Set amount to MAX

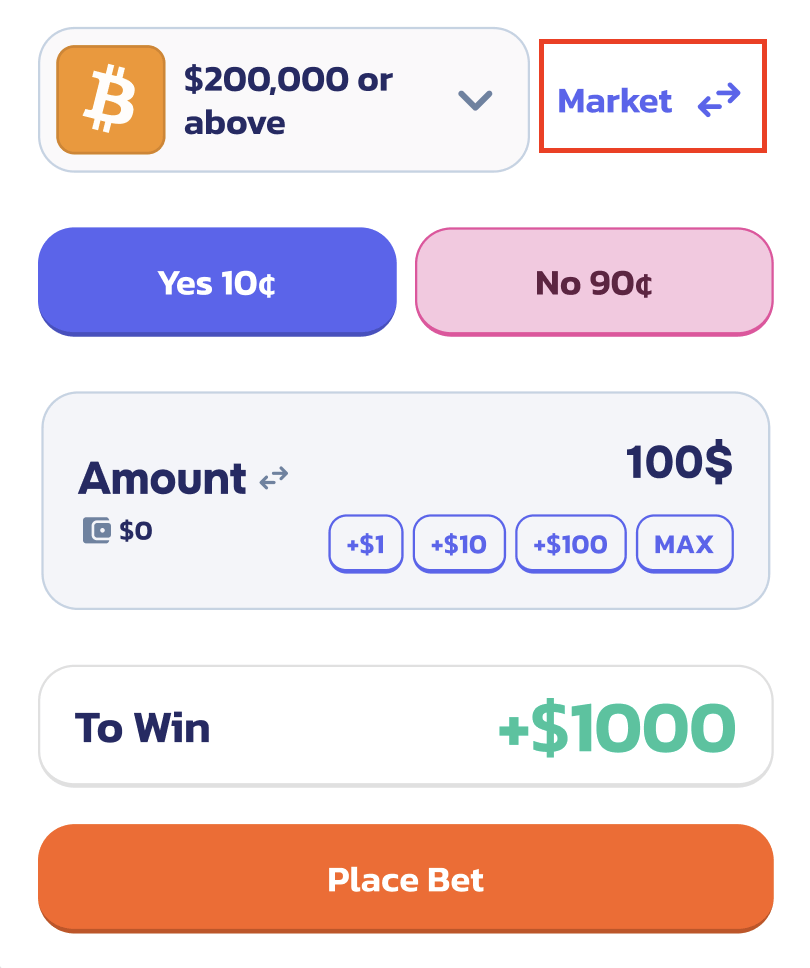(x=684, y=545)
